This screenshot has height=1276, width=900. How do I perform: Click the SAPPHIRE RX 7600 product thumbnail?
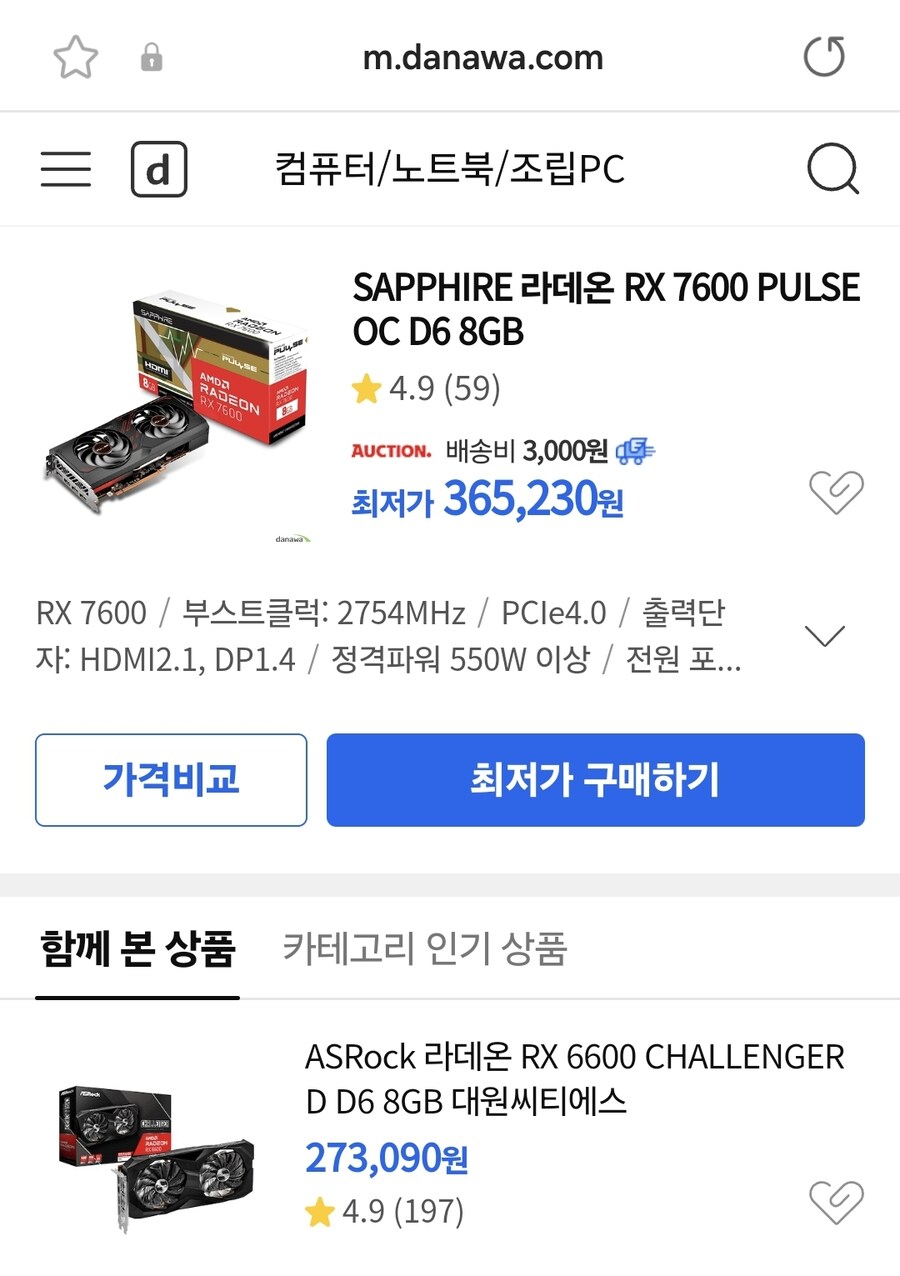coord(170,400)
